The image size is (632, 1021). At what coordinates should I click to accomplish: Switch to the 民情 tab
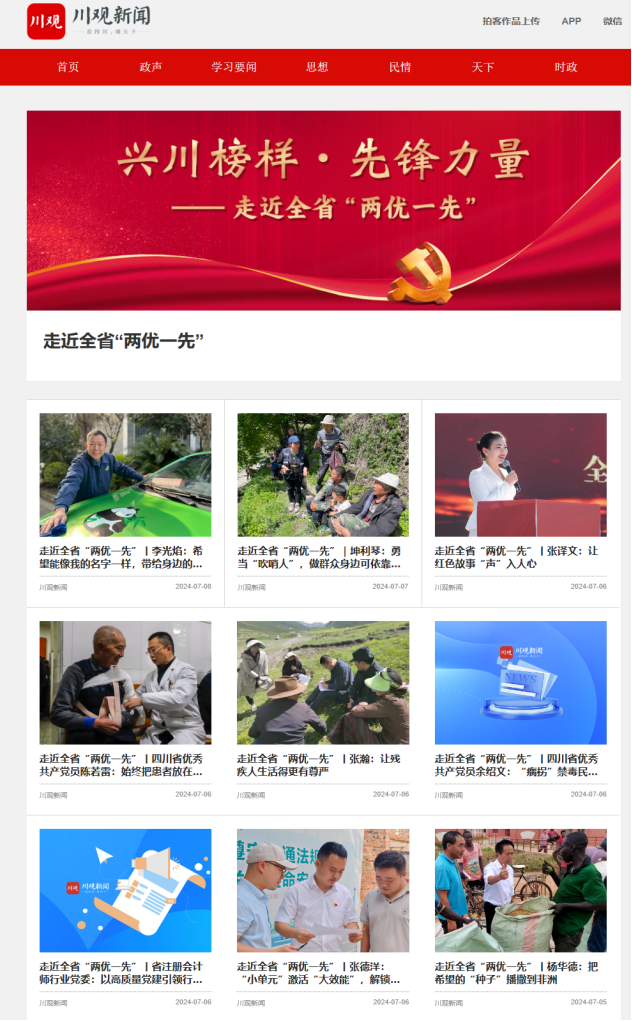point(400,67)
